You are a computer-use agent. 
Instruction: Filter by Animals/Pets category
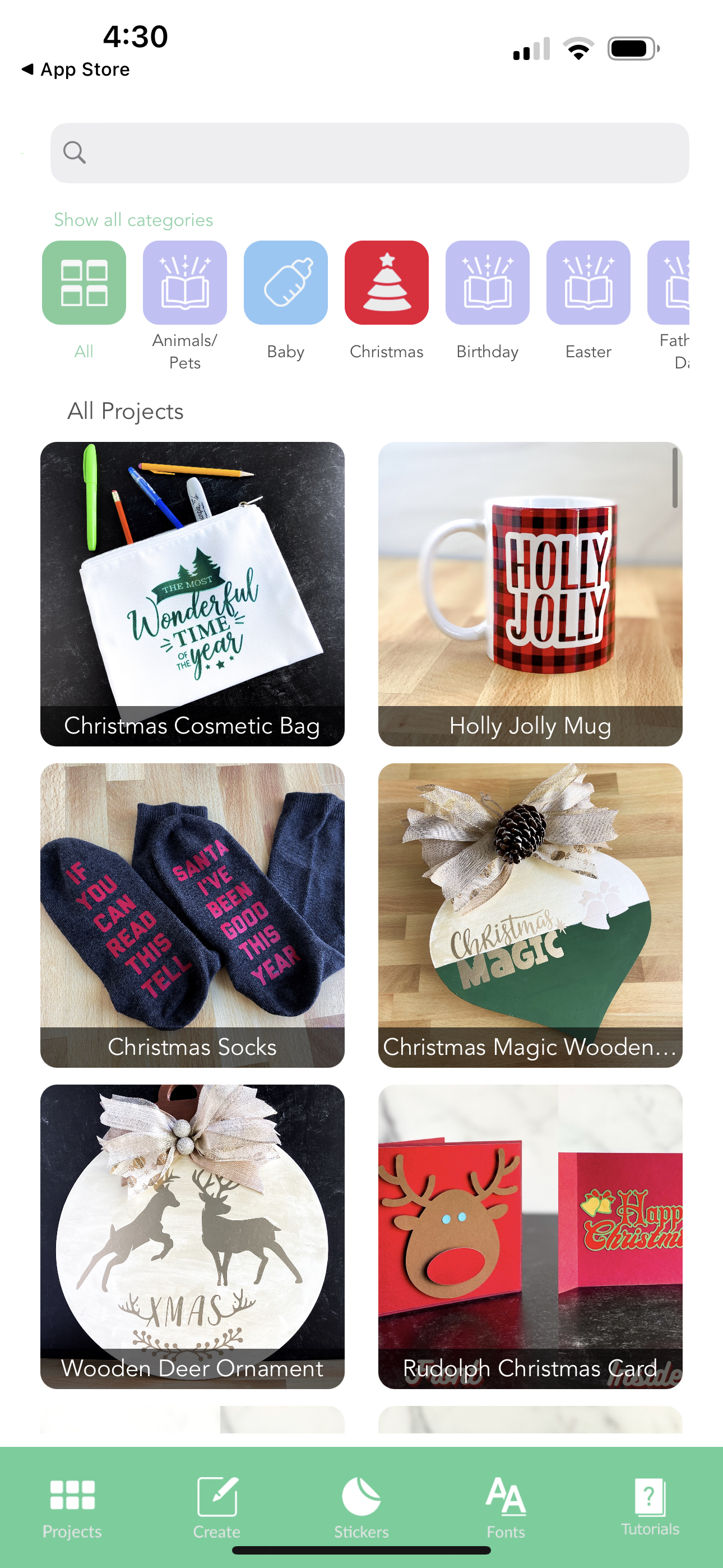(184, 283)
